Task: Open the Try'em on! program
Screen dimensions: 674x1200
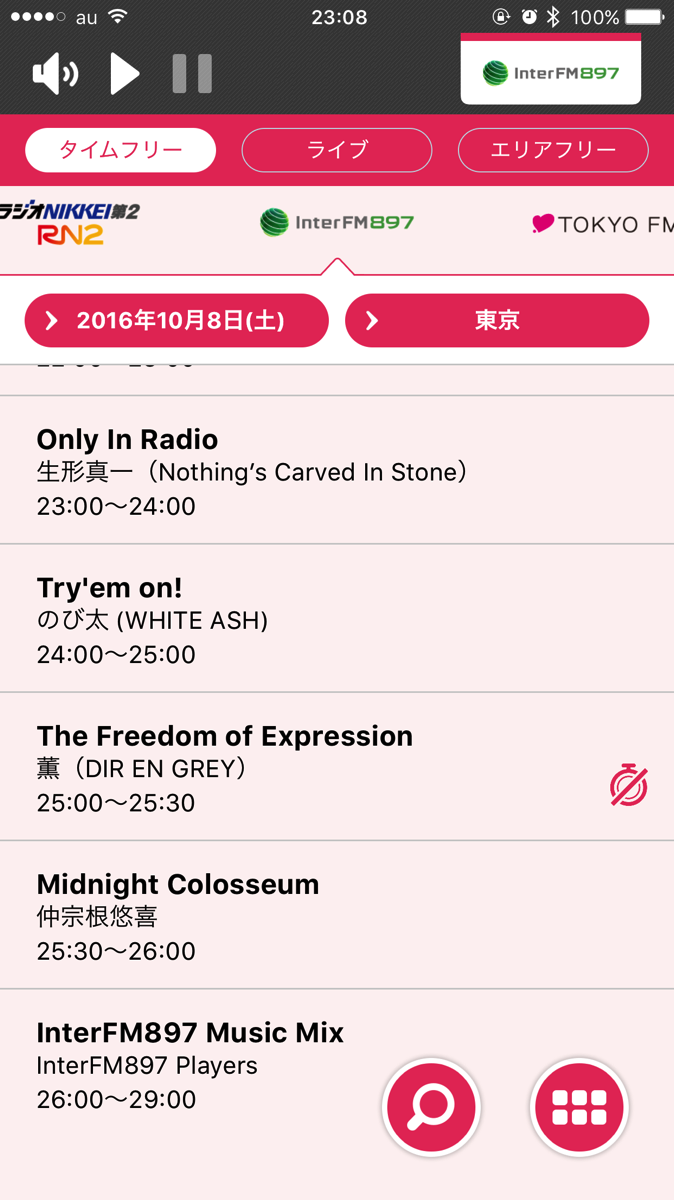Action: [x=337, y=618]
